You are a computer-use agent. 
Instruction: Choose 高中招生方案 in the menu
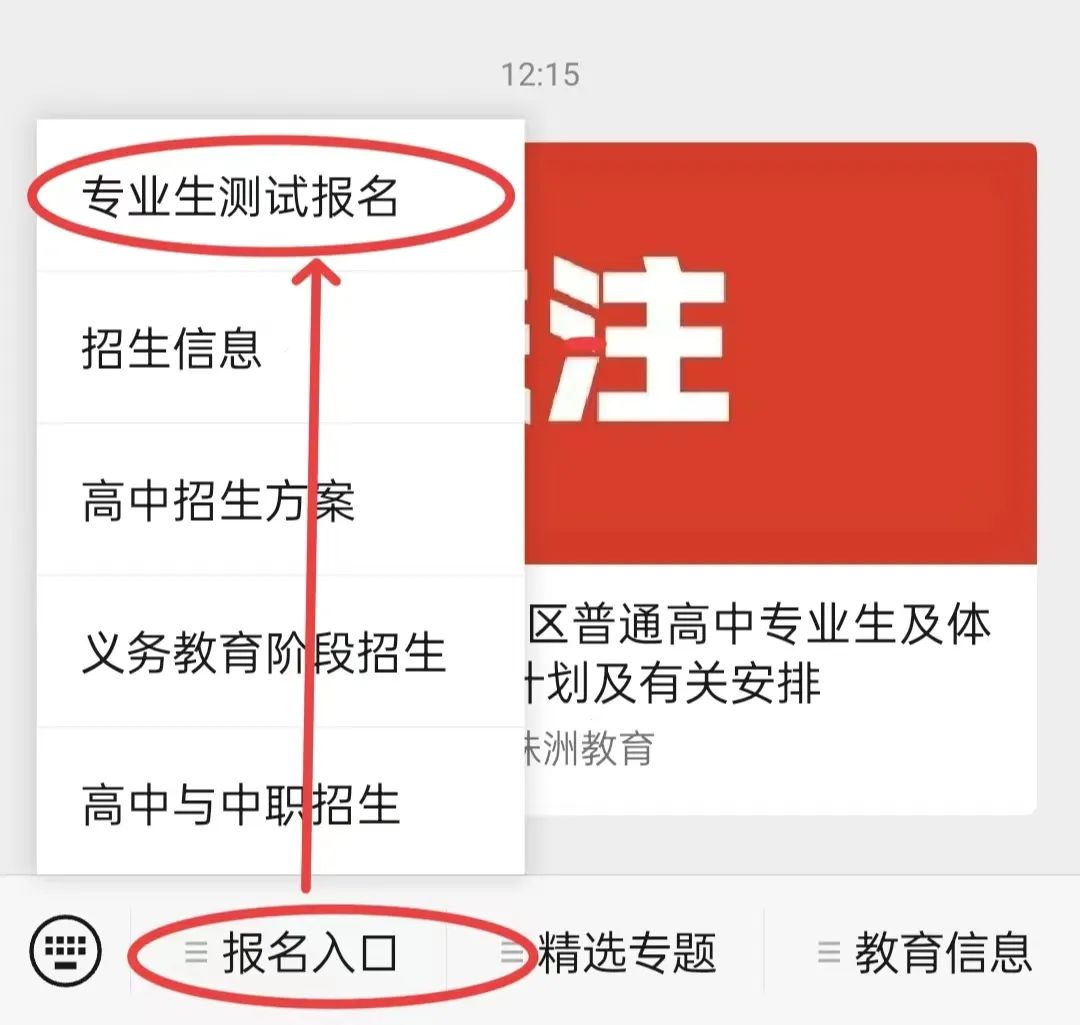218,501
